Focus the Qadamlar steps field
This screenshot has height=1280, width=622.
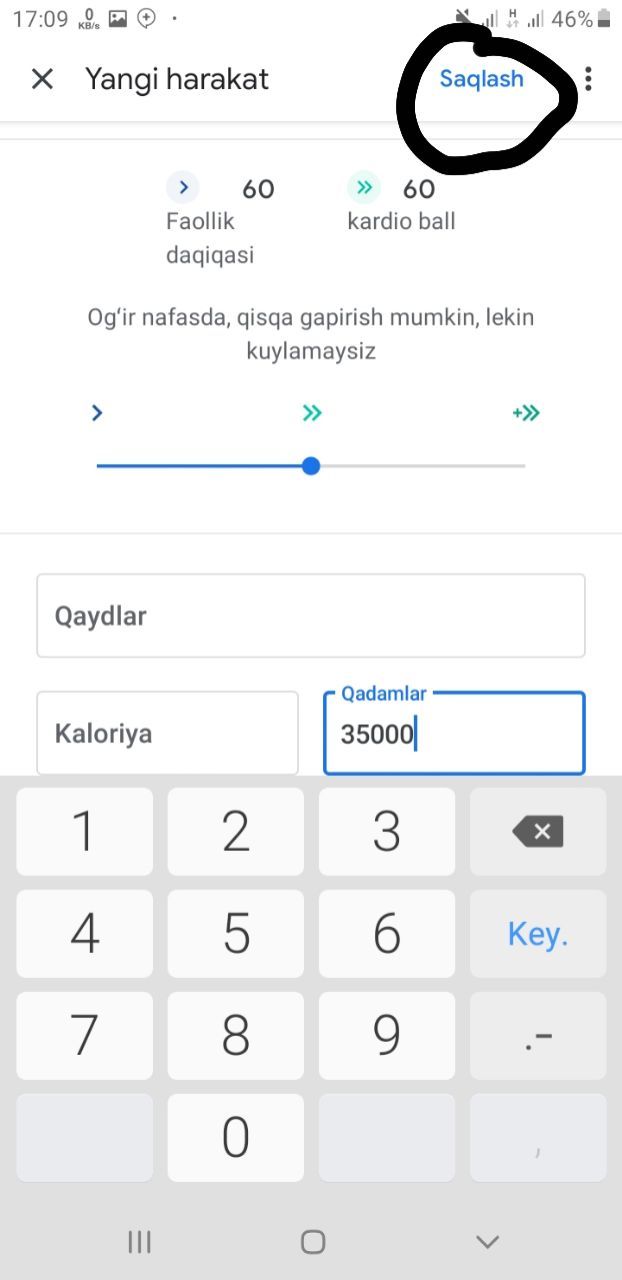[x=454, y=734]
